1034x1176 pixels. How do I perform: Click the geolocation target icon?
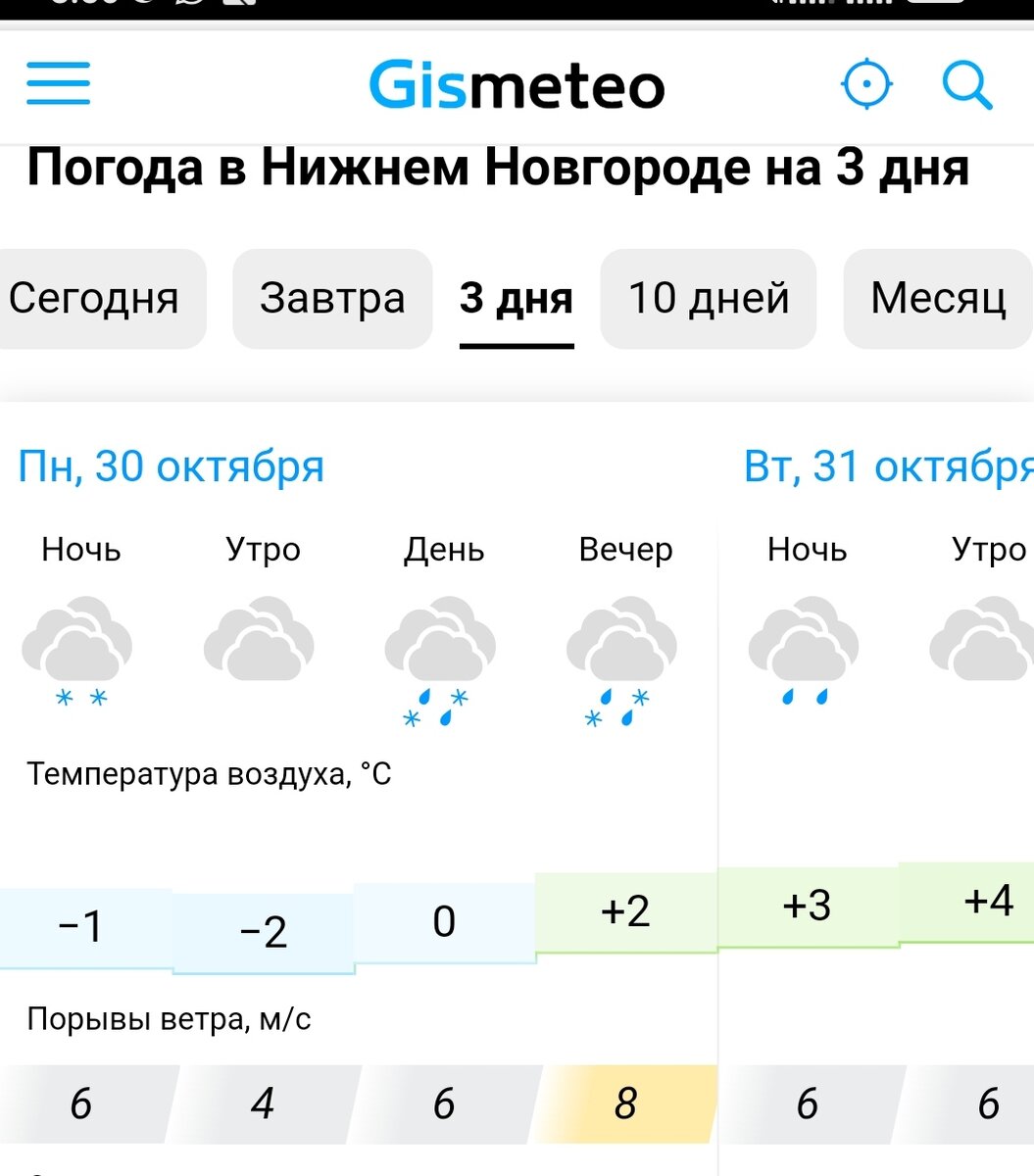tap(866, 85)
